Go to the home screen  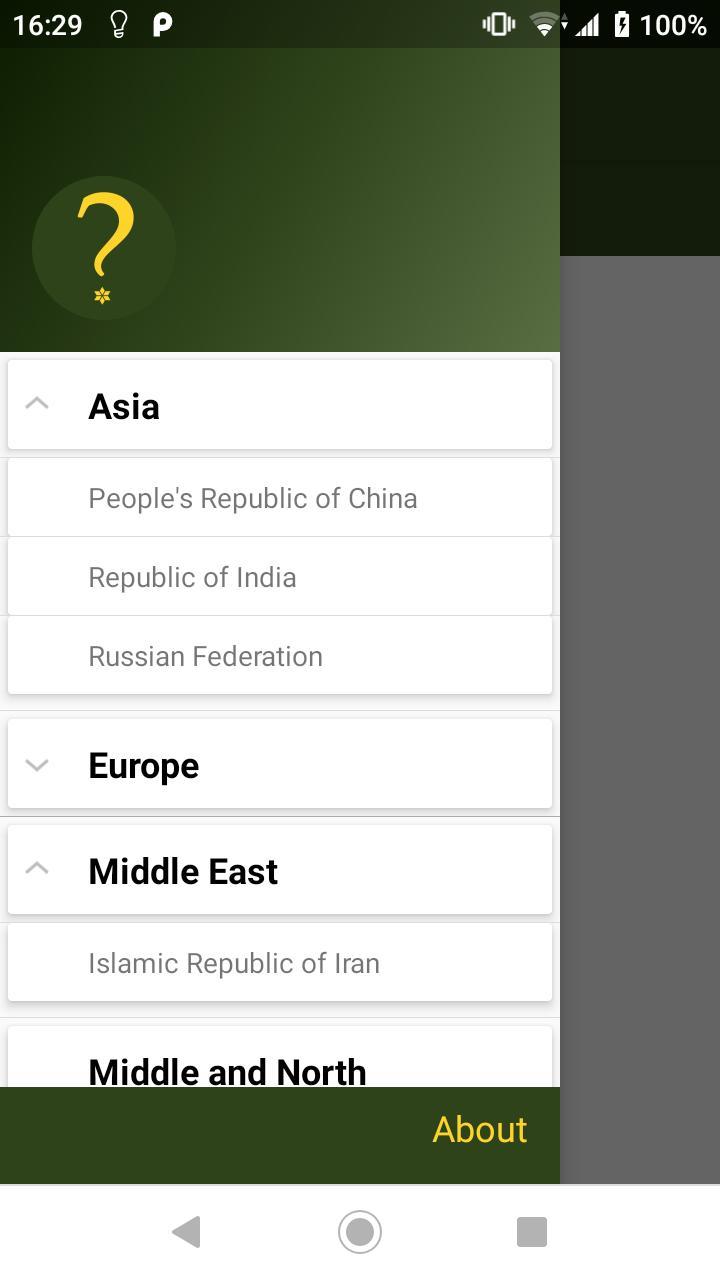360,1231
